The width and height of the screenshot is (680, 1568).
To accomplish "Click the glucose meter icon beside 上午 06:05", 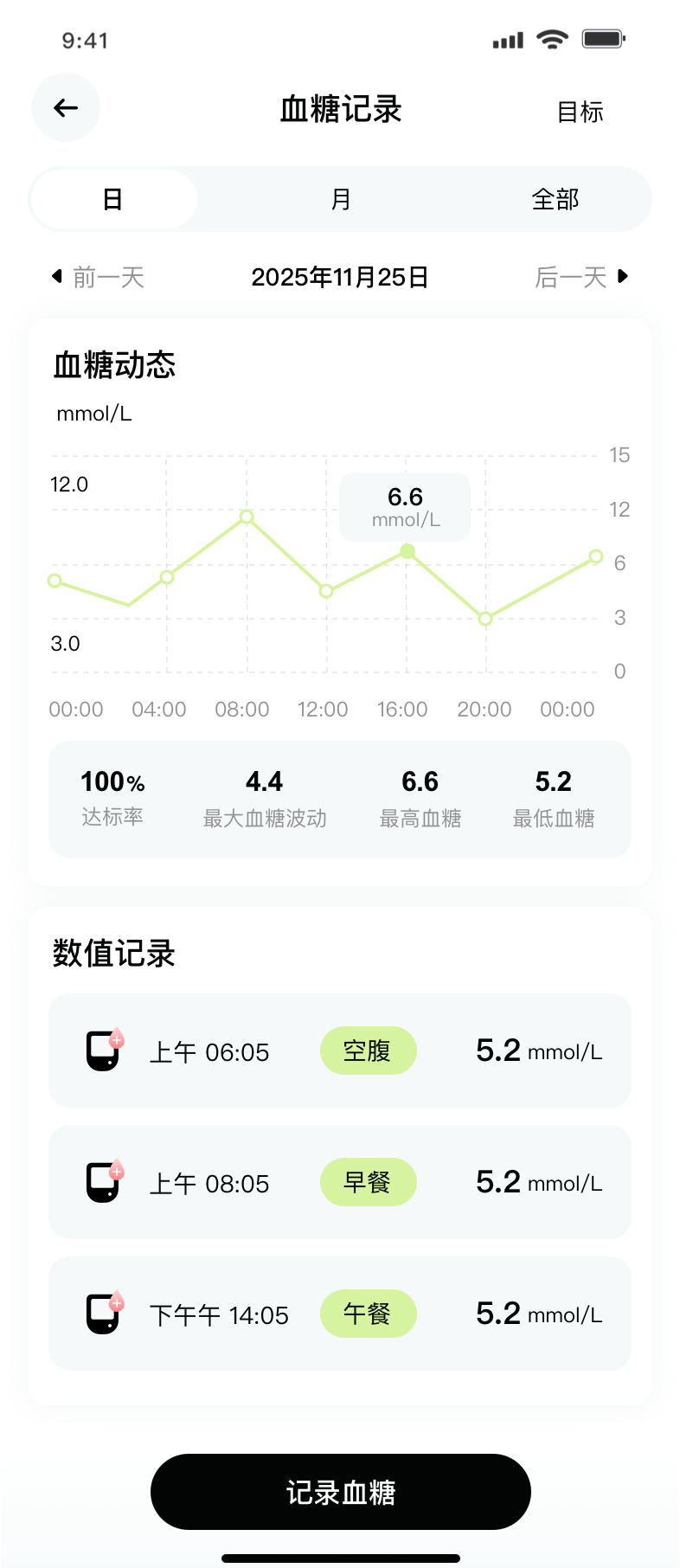I will pyautogui.click(x=102, y=1051).
